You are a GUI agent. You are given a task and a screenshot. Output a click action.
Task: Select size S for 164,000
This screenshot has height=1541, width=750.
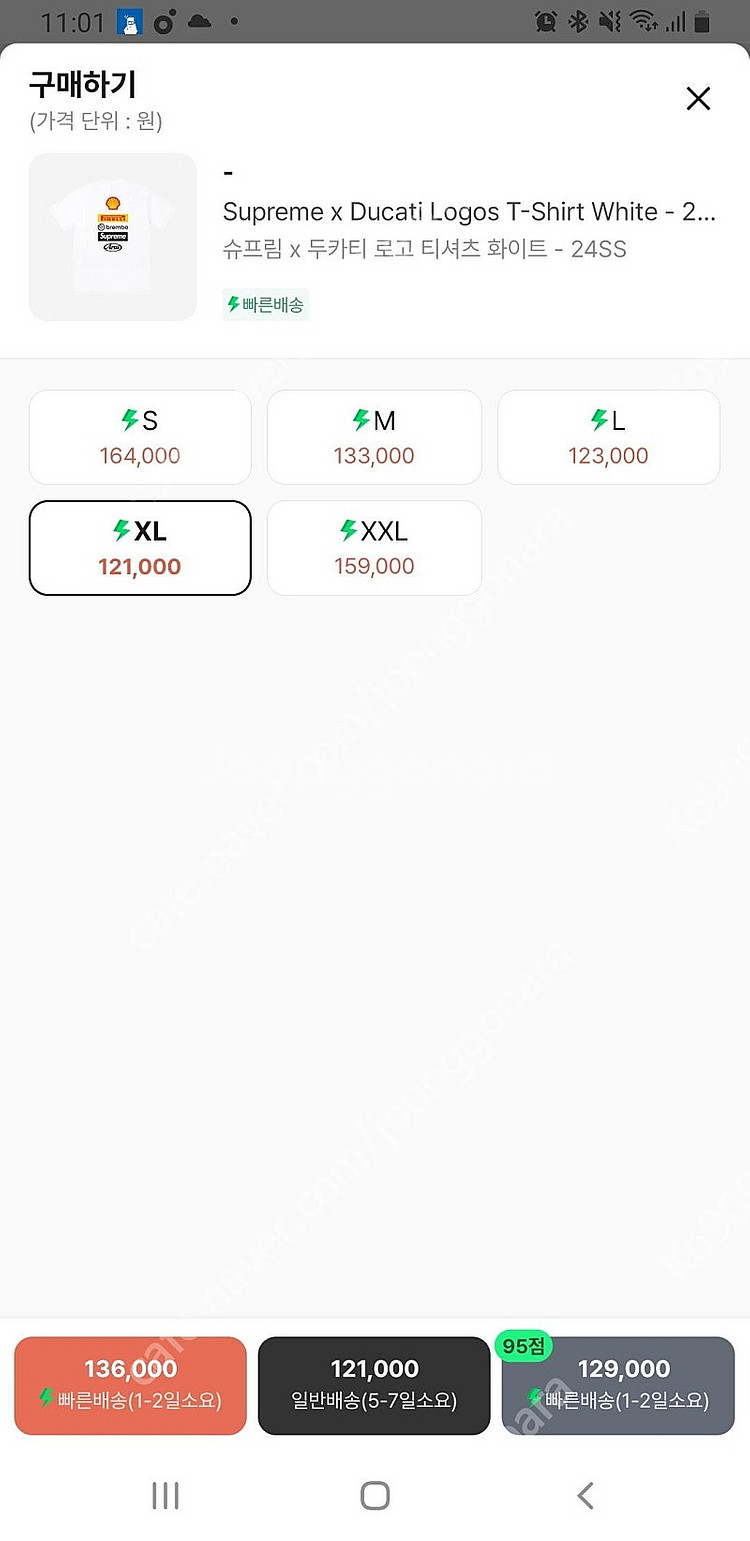pyautogui.click(x=140, y=438)
